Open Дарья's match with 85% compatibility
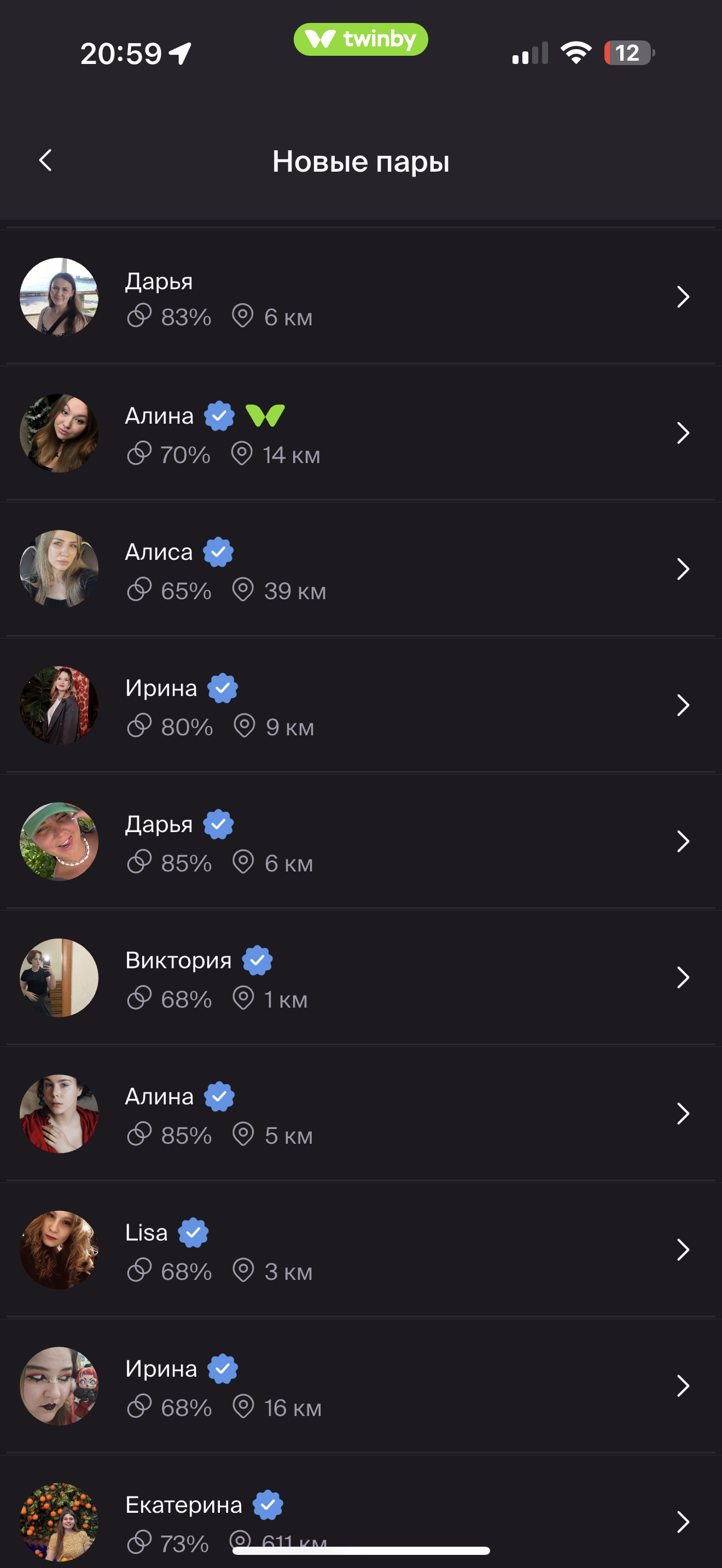Screen dimensions: 722x1568 click(x=360, y=842)
